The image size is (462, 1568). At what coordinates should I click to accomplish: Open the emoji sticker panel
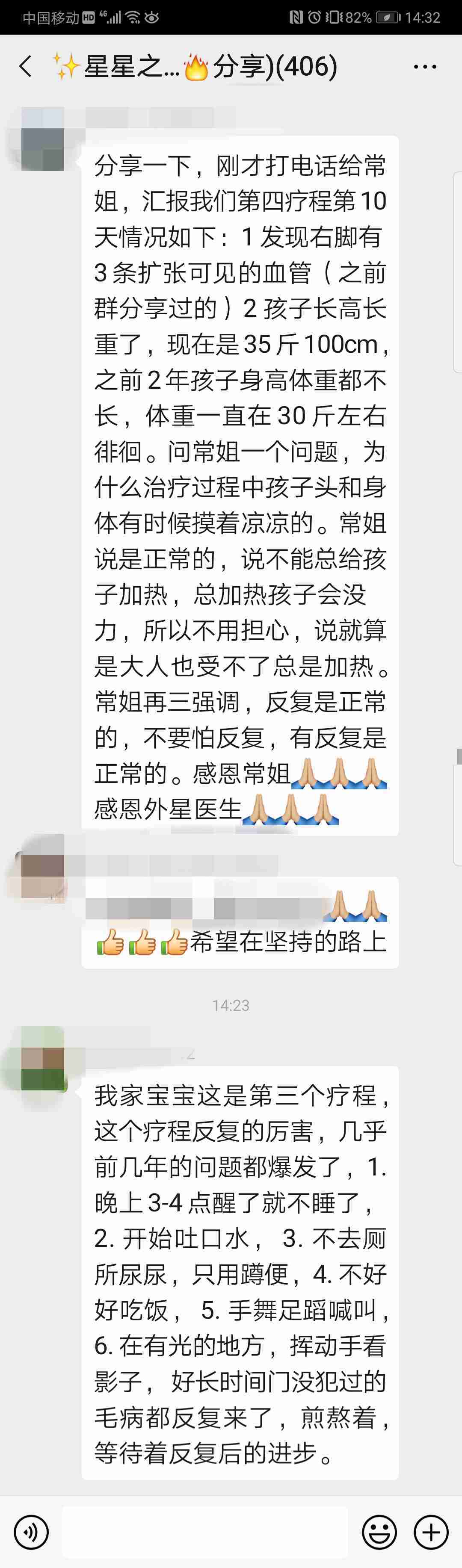click(379, 1532)
